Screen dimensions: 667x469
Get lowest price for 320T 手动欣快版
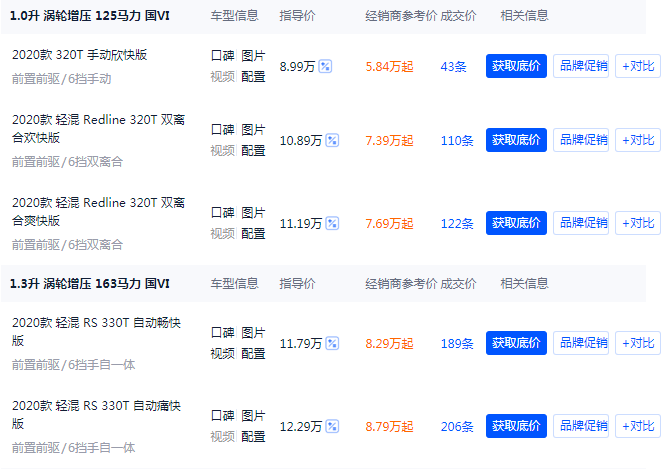click(x=516, y=66)
